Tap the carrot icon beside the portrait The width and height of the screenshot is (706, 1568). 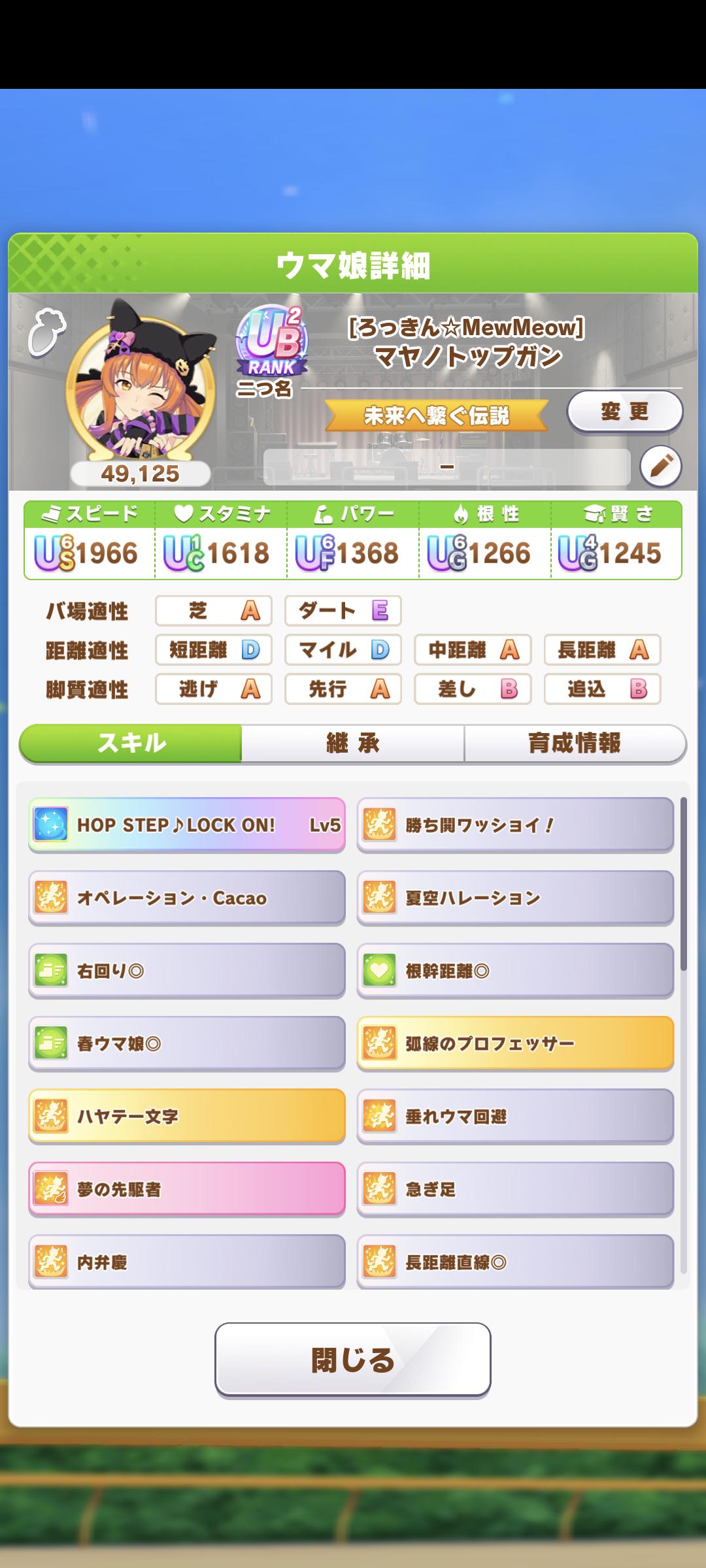click(x=46, y=332)
